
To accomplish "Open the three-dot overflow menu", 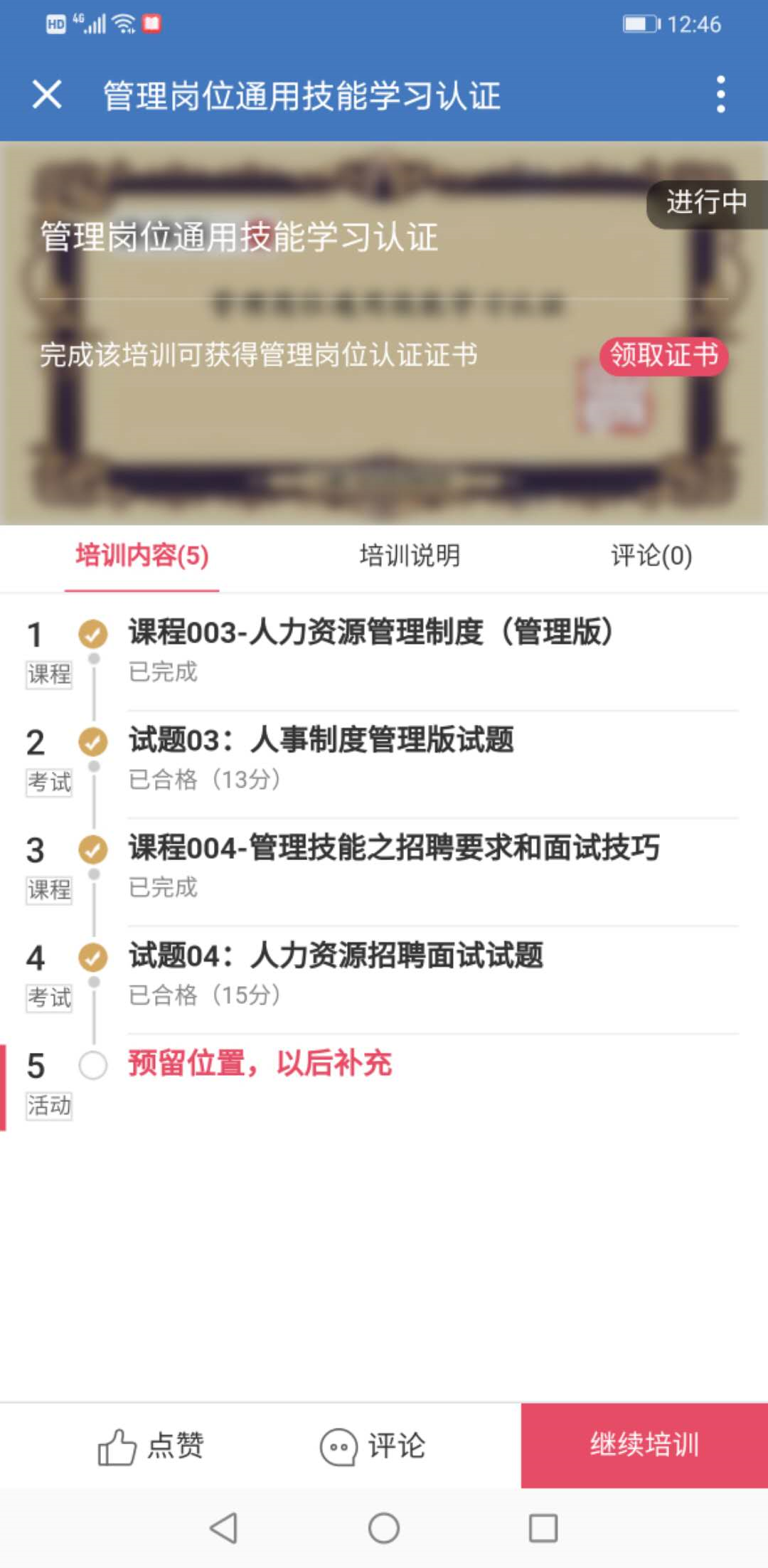I will pyautogui.click(x=722, y=94).
